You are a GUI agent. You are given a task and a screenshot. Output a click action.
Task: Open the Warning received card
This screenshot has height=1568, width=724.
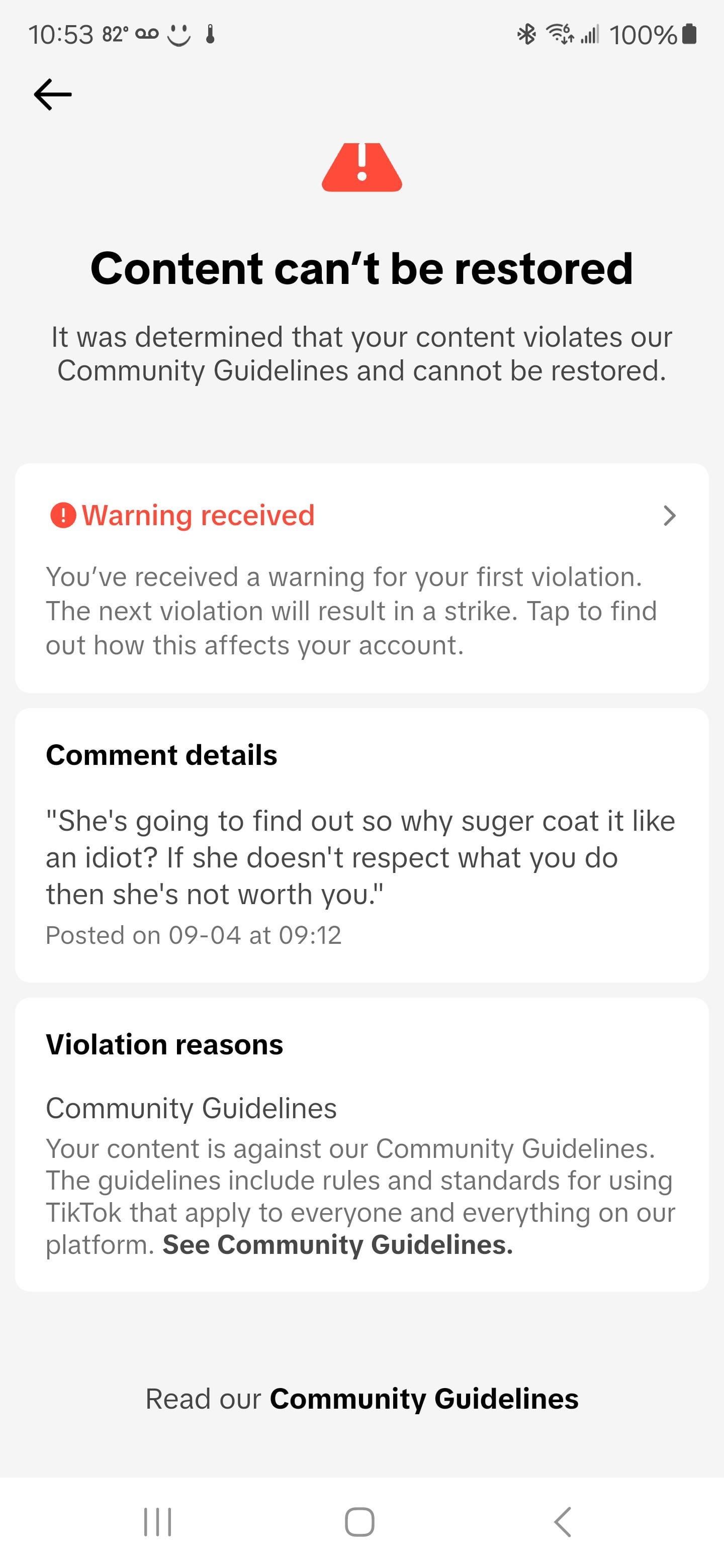(361, 578)
